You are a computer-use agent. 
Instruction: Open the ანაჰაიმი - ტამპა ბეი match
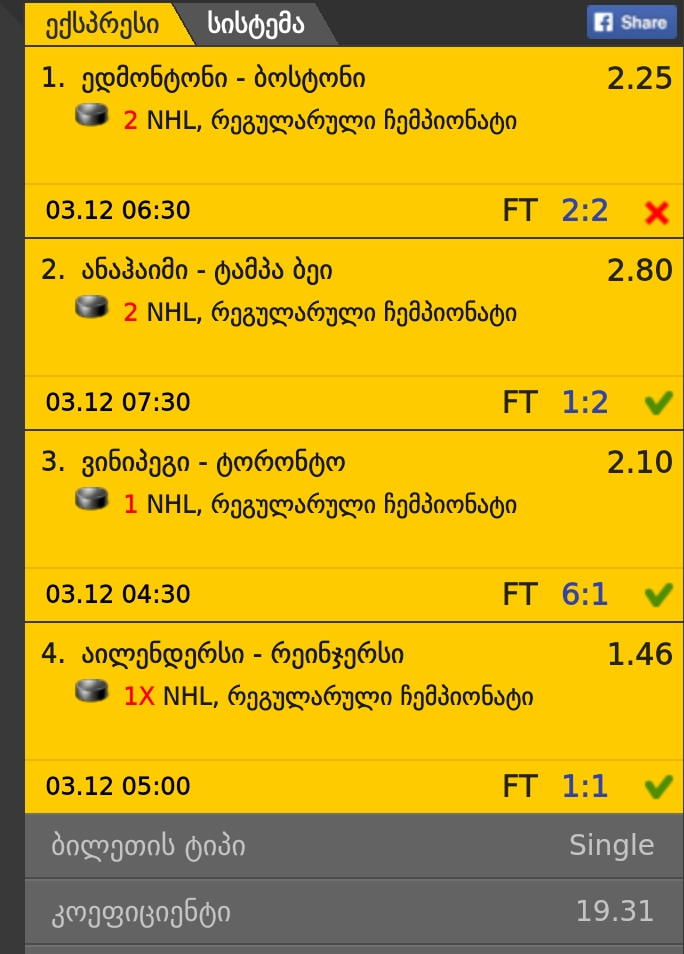point(207,270)
